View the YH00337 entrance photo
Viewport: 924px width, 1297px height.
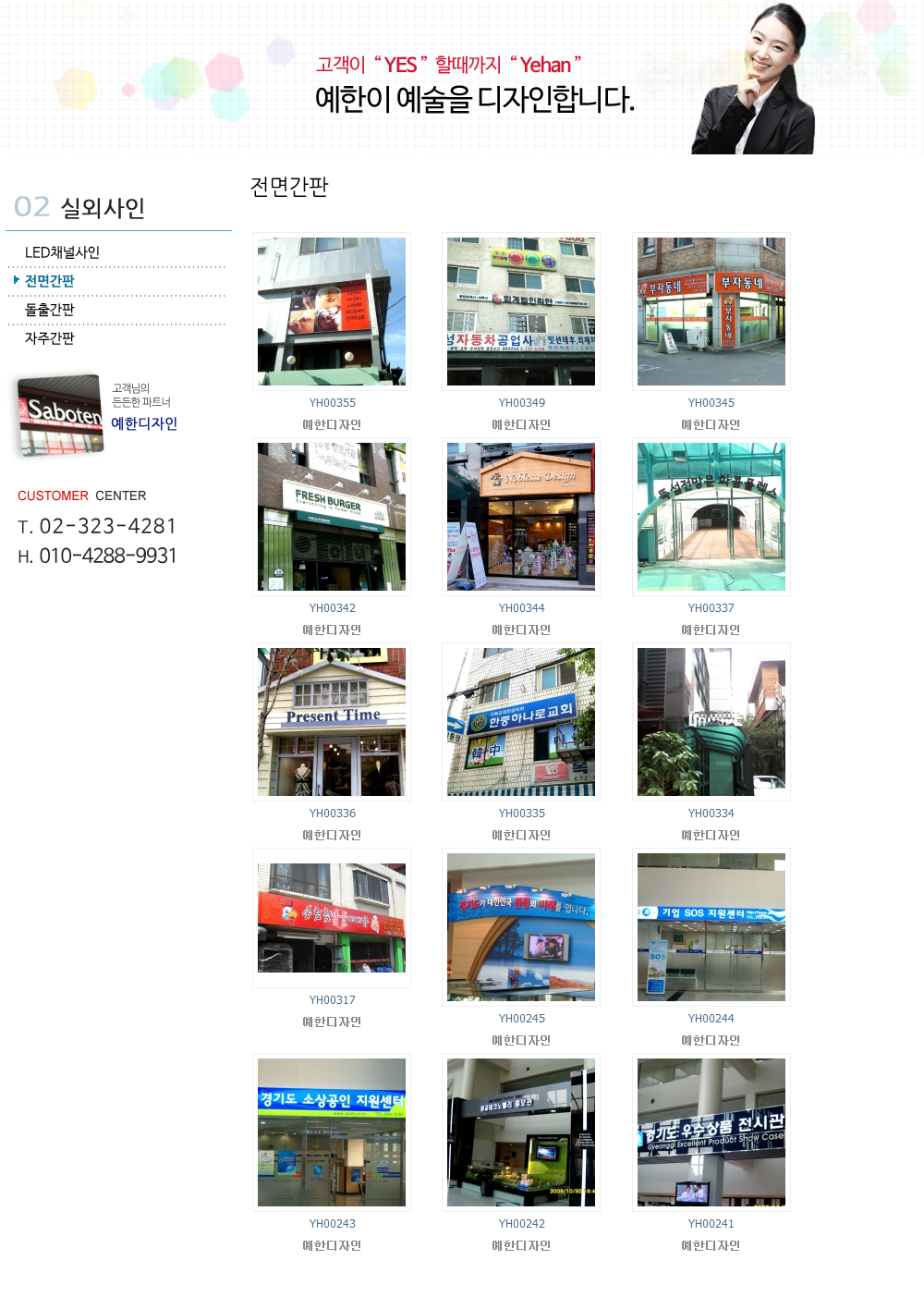pos(711,517)
